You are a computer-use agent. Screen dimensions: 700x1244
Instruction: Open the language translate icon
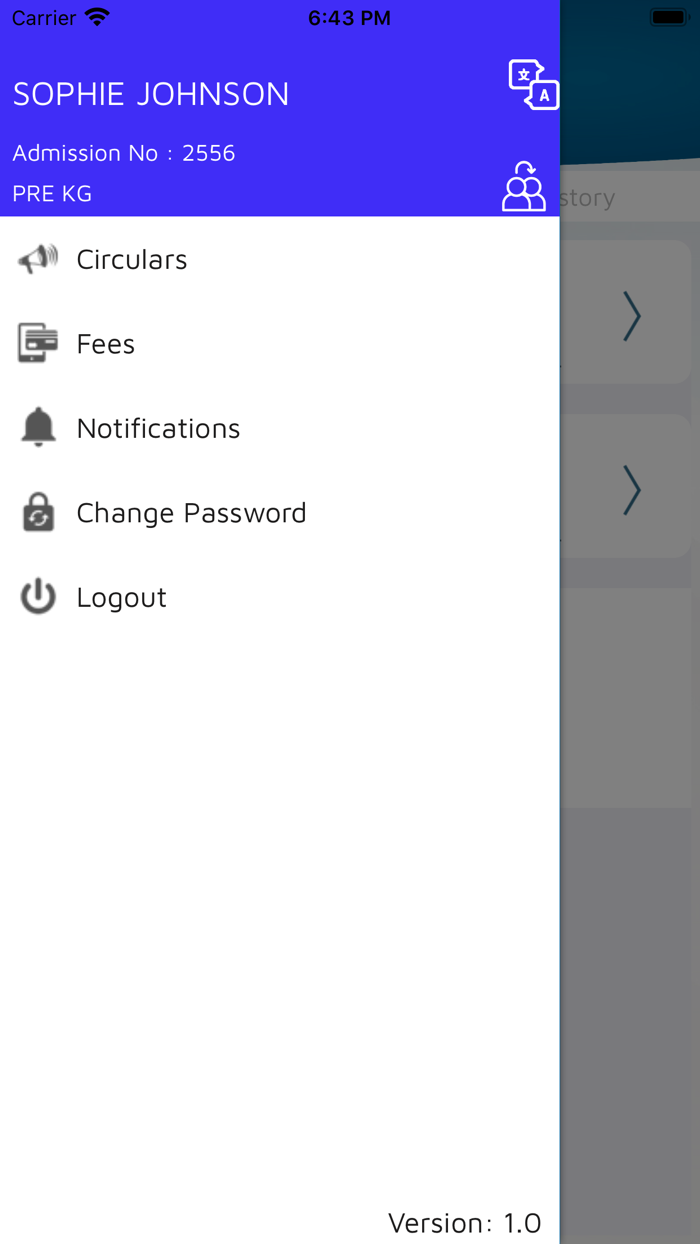click(533, 85)
